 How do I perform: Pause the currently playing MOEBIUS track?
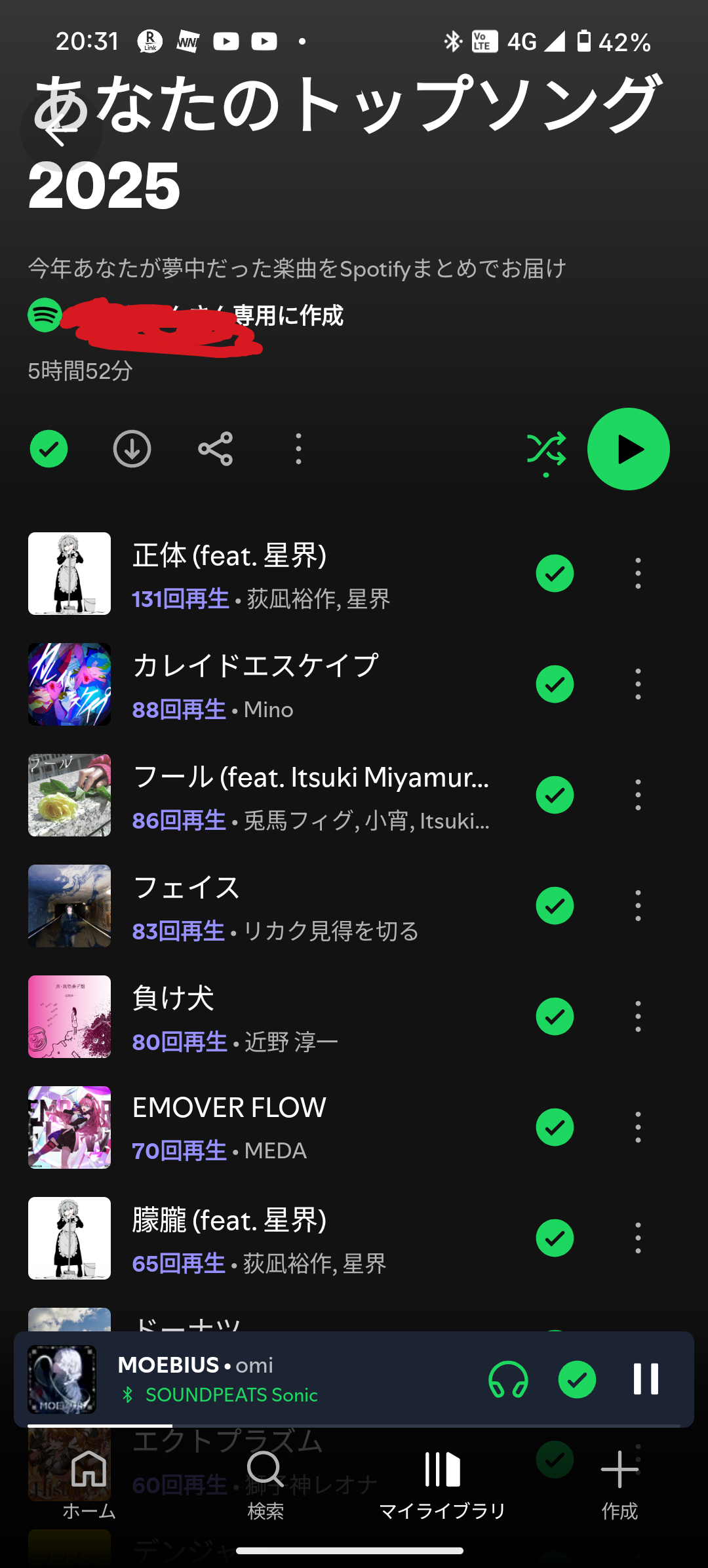(646, 1379)
